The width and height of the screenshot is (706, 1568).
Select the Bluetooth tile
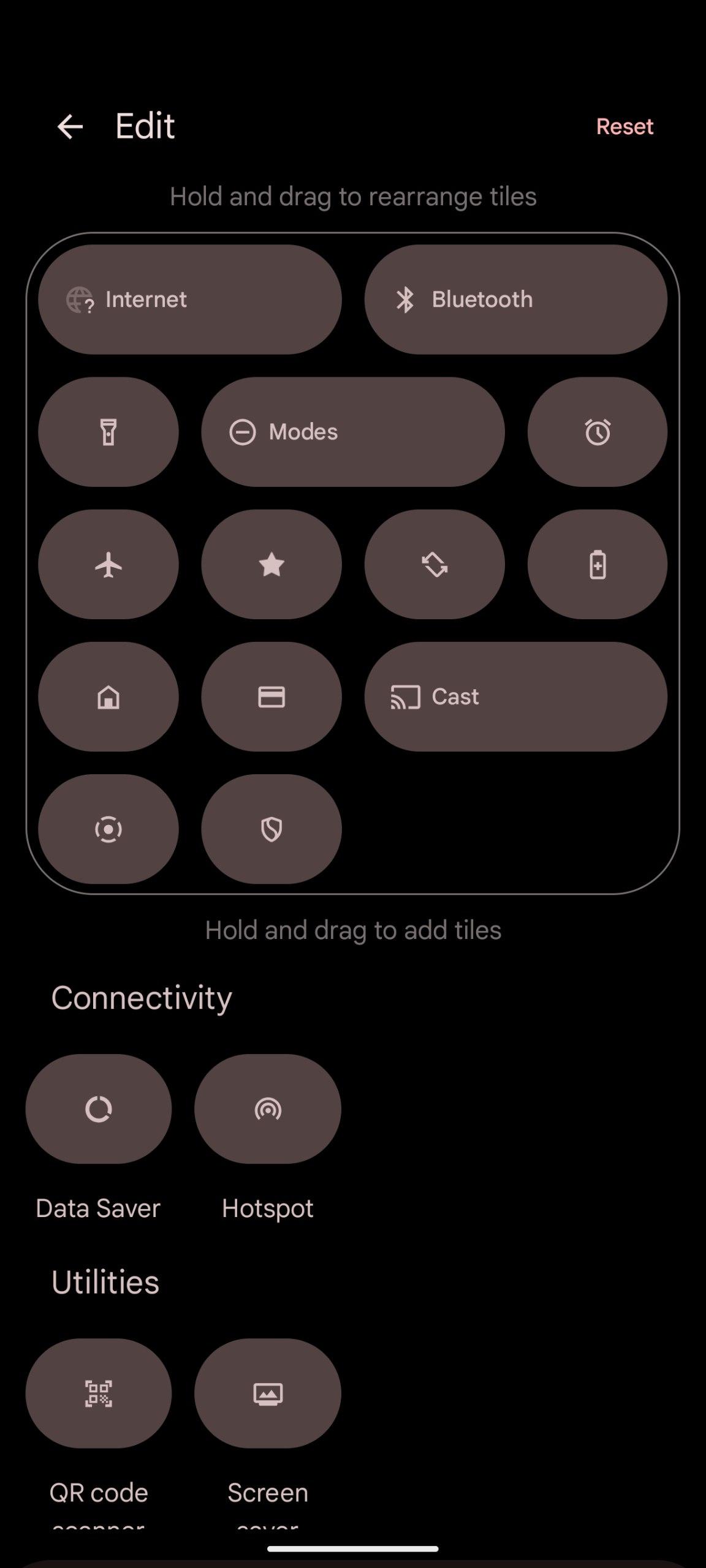pos(516,300)
